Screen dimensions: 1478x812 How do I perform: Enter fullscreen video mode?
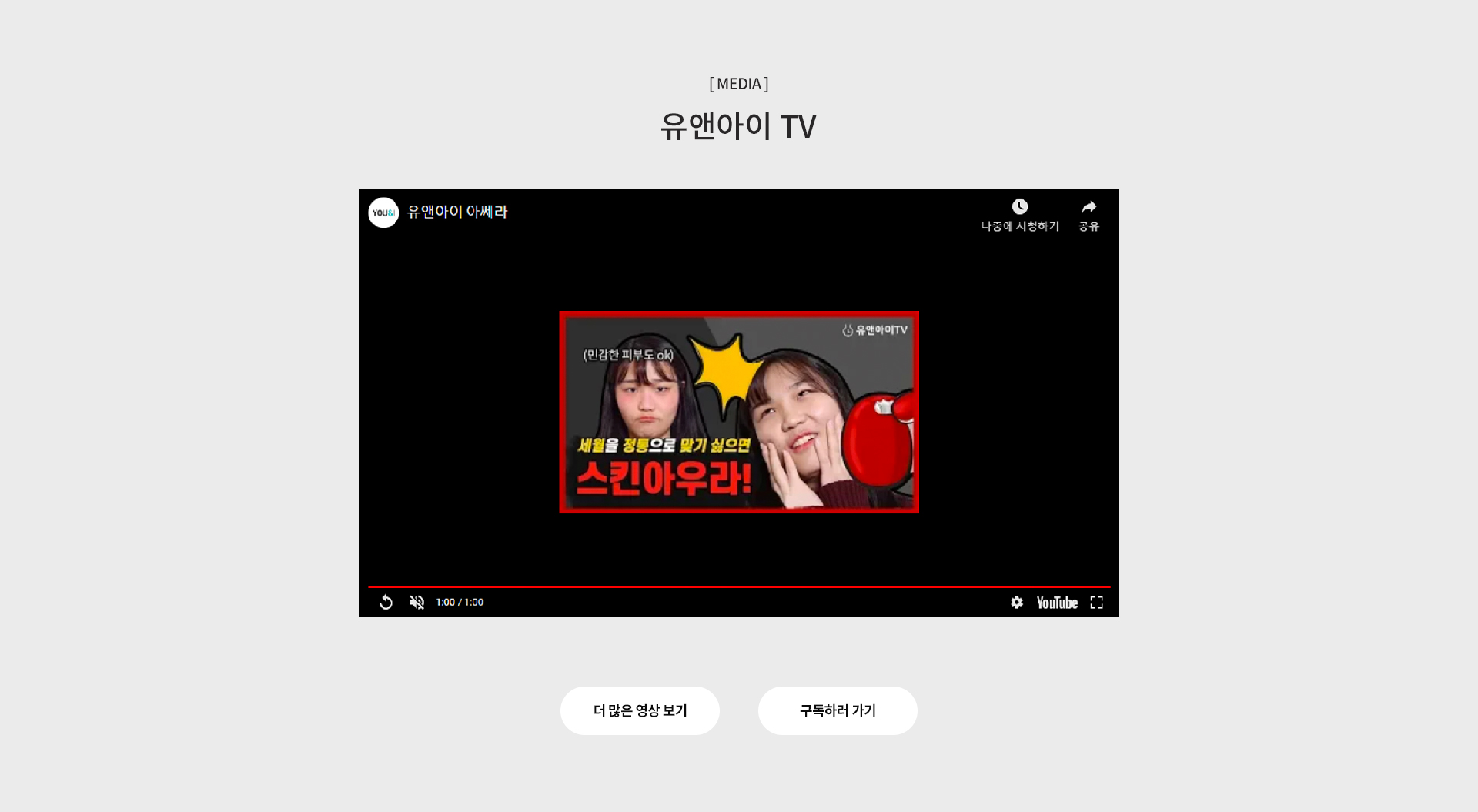click(x=1097, y=603)
